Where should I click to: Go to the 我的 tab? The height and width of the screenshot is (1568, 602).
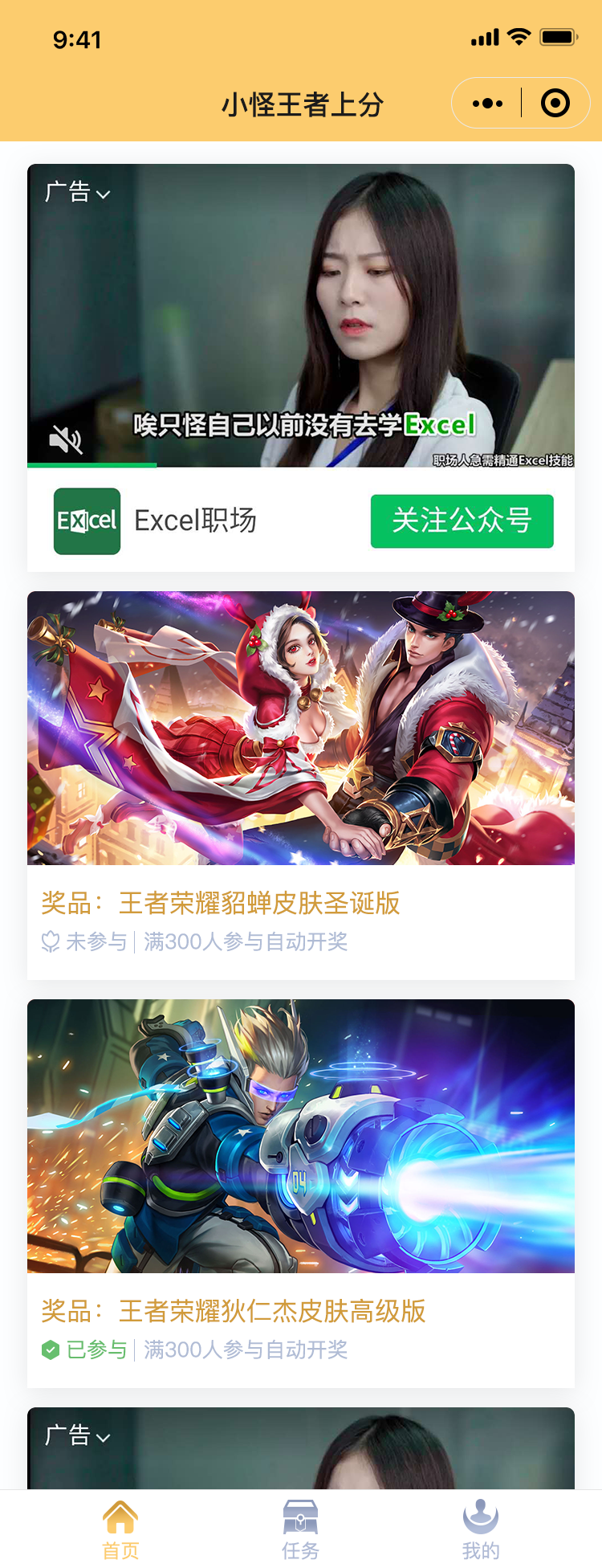[x=481, y=1529]
